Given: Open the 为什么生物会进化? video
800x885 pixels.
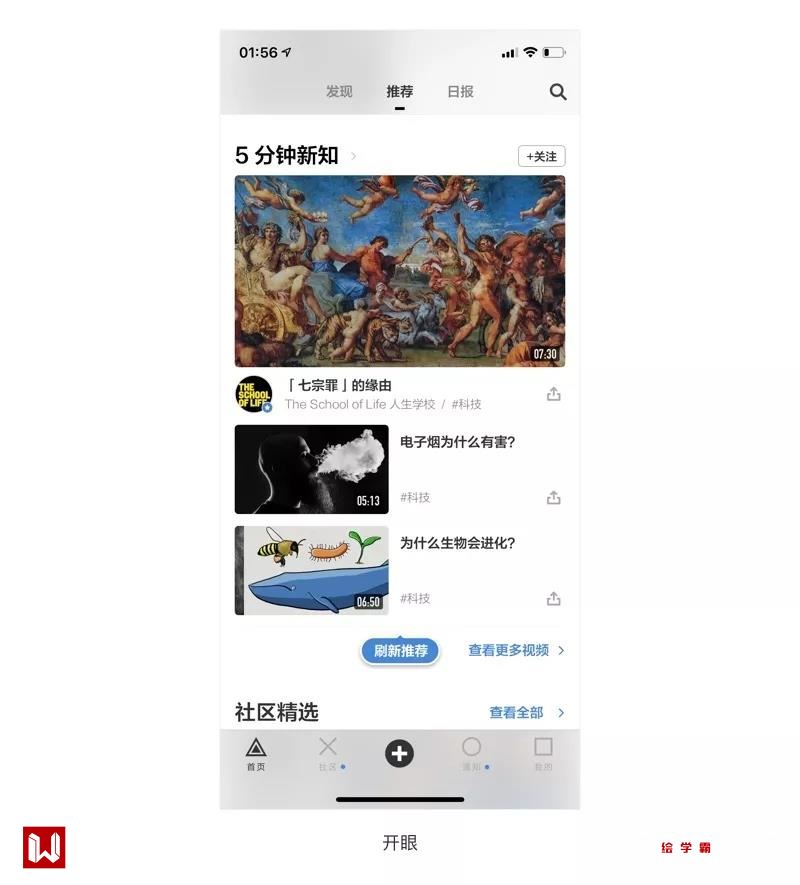Looking at the screenshot, I should [x=312, y=570].
